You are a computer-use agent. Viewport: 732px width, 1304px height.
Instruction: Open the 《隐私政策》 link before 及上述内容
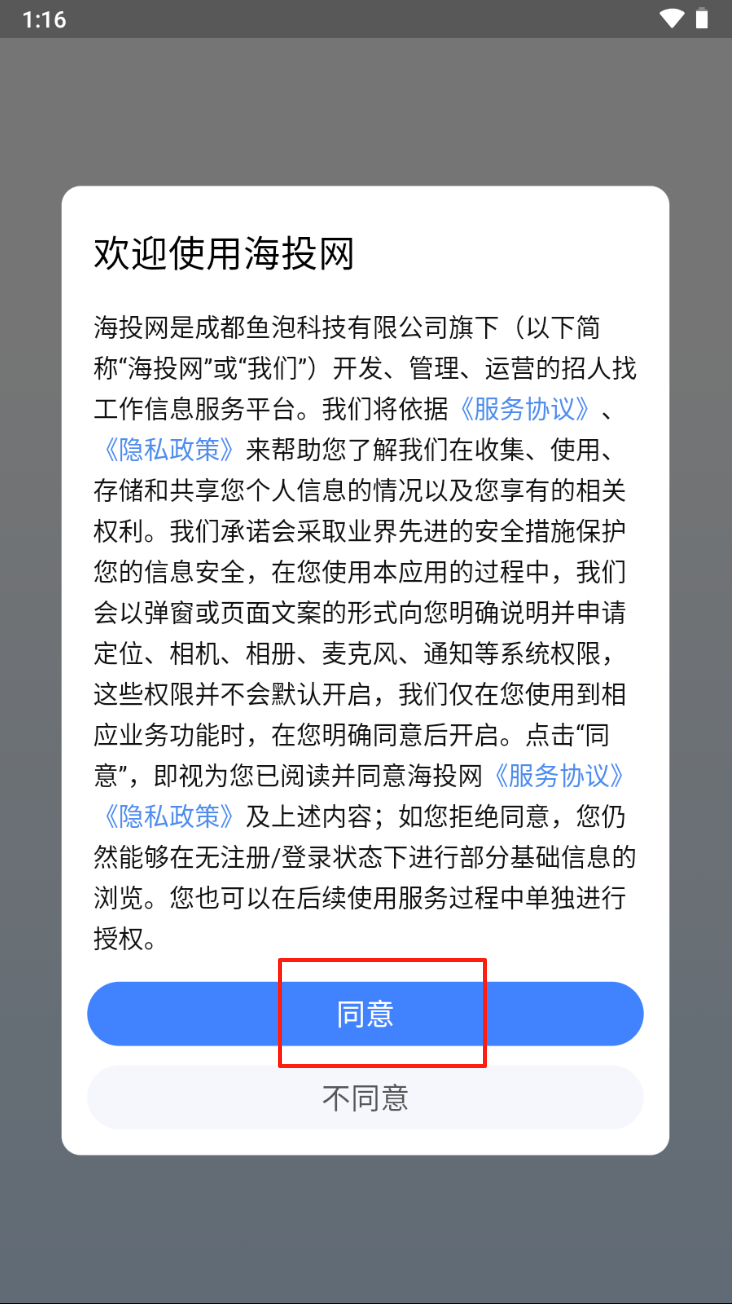coord(169,816)
